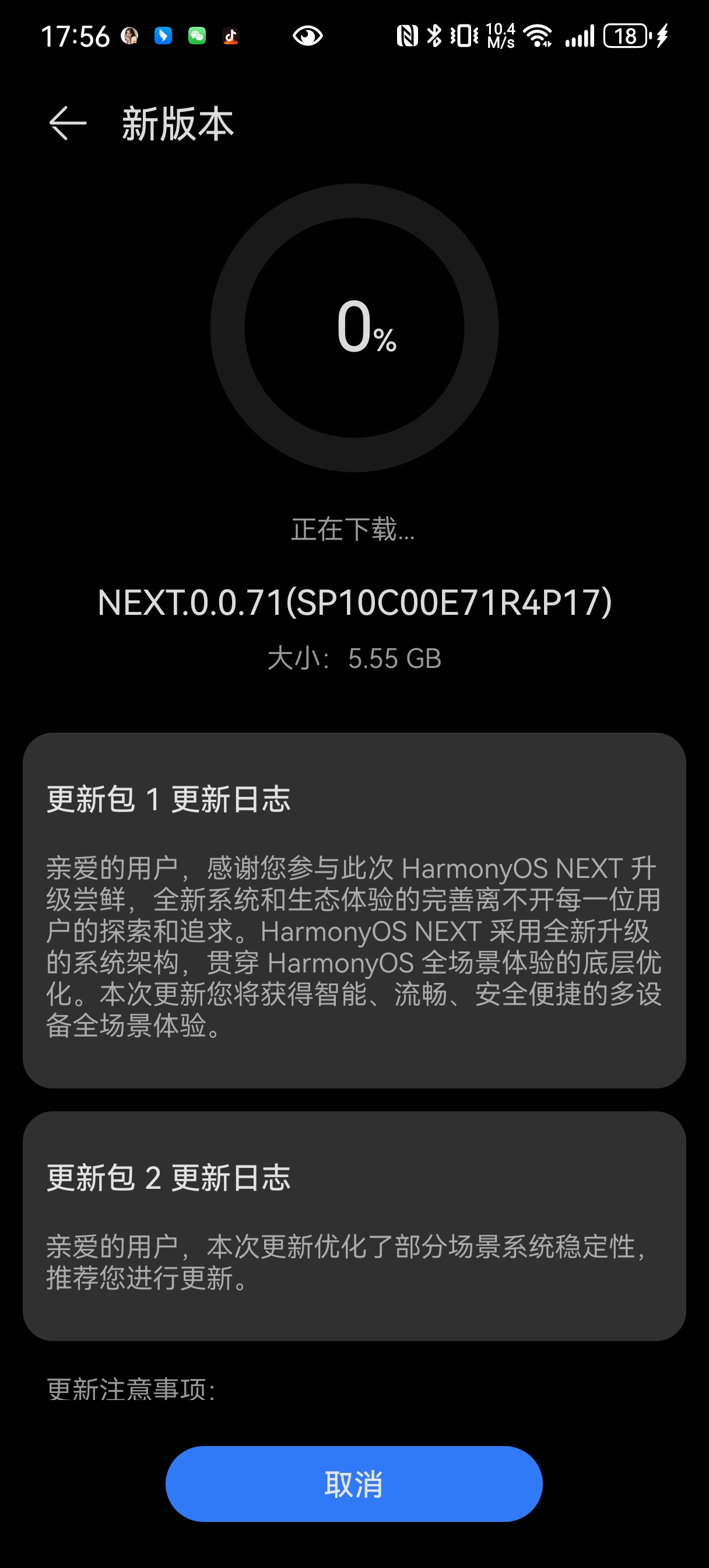Viewport: 709px width, 1568px height.
Task: Tap the Douyin notification icon in status bar
Action: [x=232, y=36]
